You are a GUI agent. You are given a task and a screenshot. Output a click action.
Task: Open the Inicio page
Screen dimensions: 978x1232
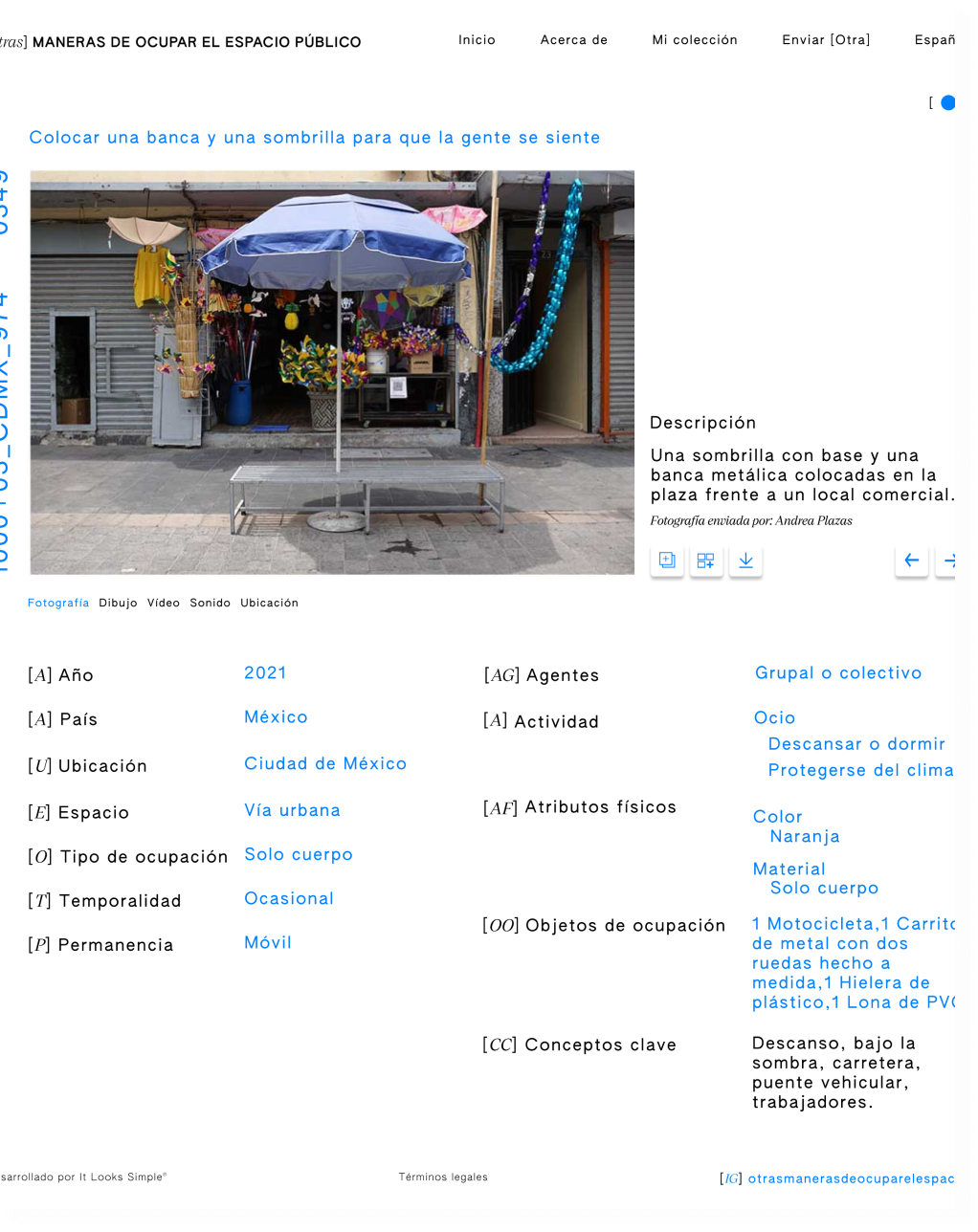pos(477,40)
